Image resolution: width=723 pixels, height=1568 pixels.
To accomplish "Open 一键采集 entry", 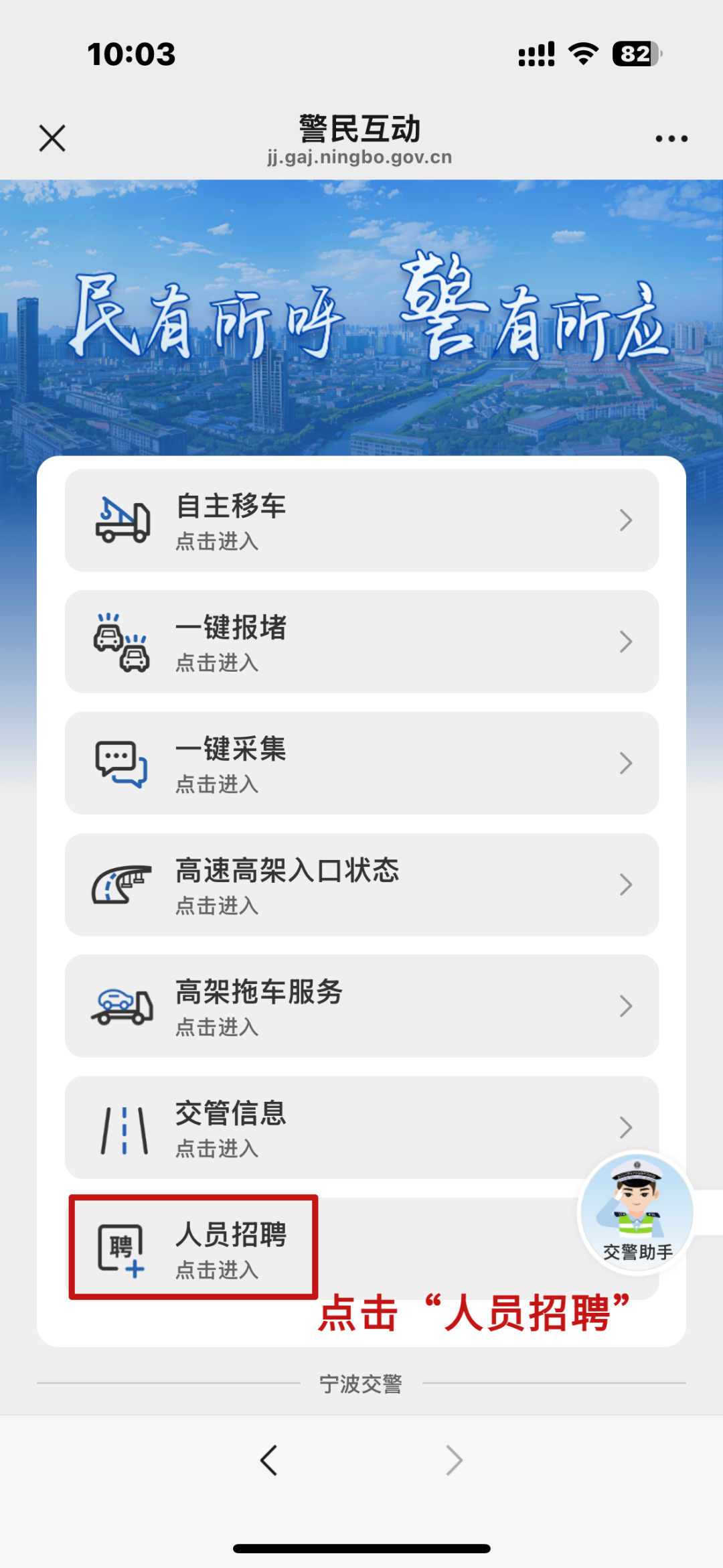I will tap(361, 763).
